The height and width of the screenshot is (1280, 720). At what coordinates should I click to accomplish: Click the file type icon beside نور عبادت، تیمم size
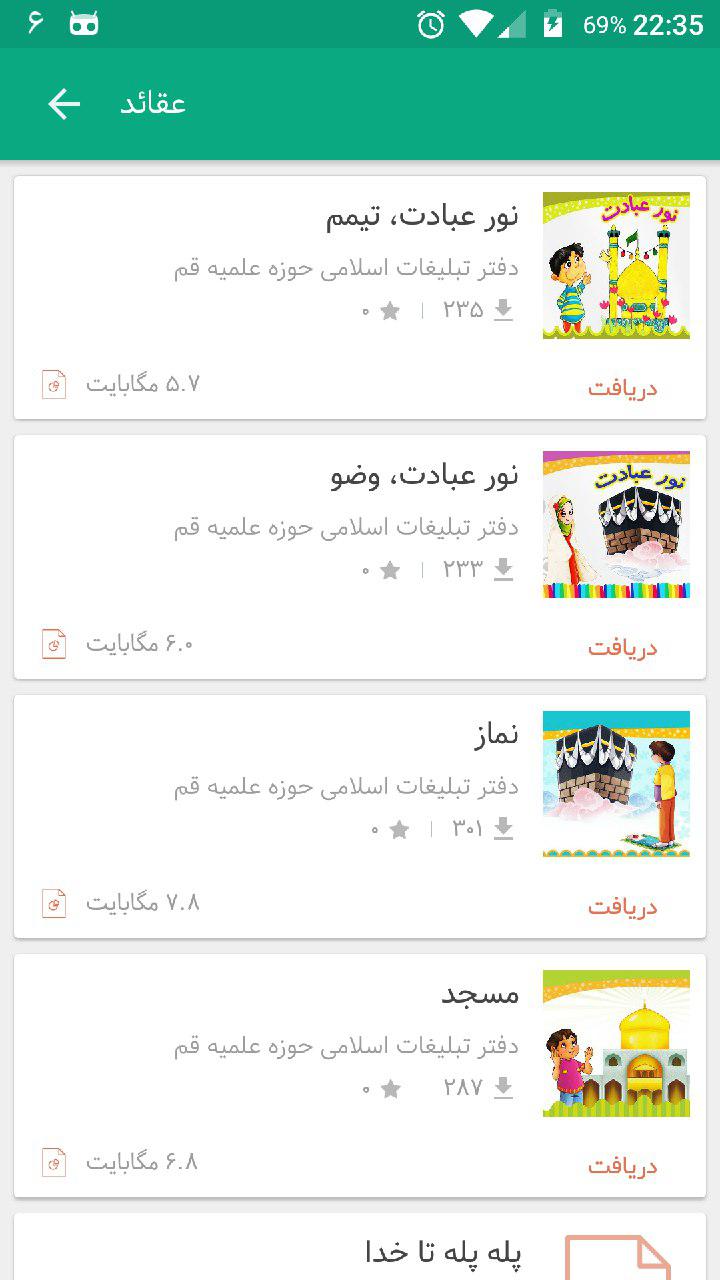(x=53, y=383)
